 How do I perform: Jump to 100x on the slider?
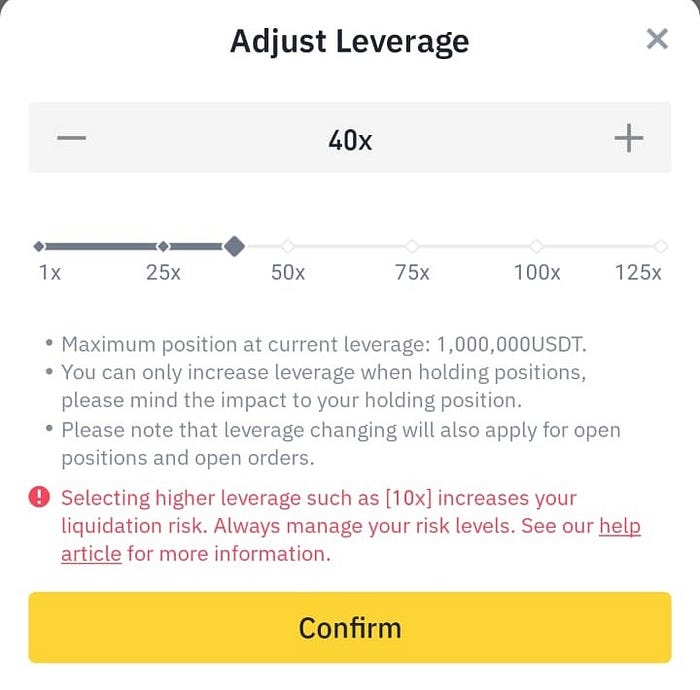(x=536, y=246)
